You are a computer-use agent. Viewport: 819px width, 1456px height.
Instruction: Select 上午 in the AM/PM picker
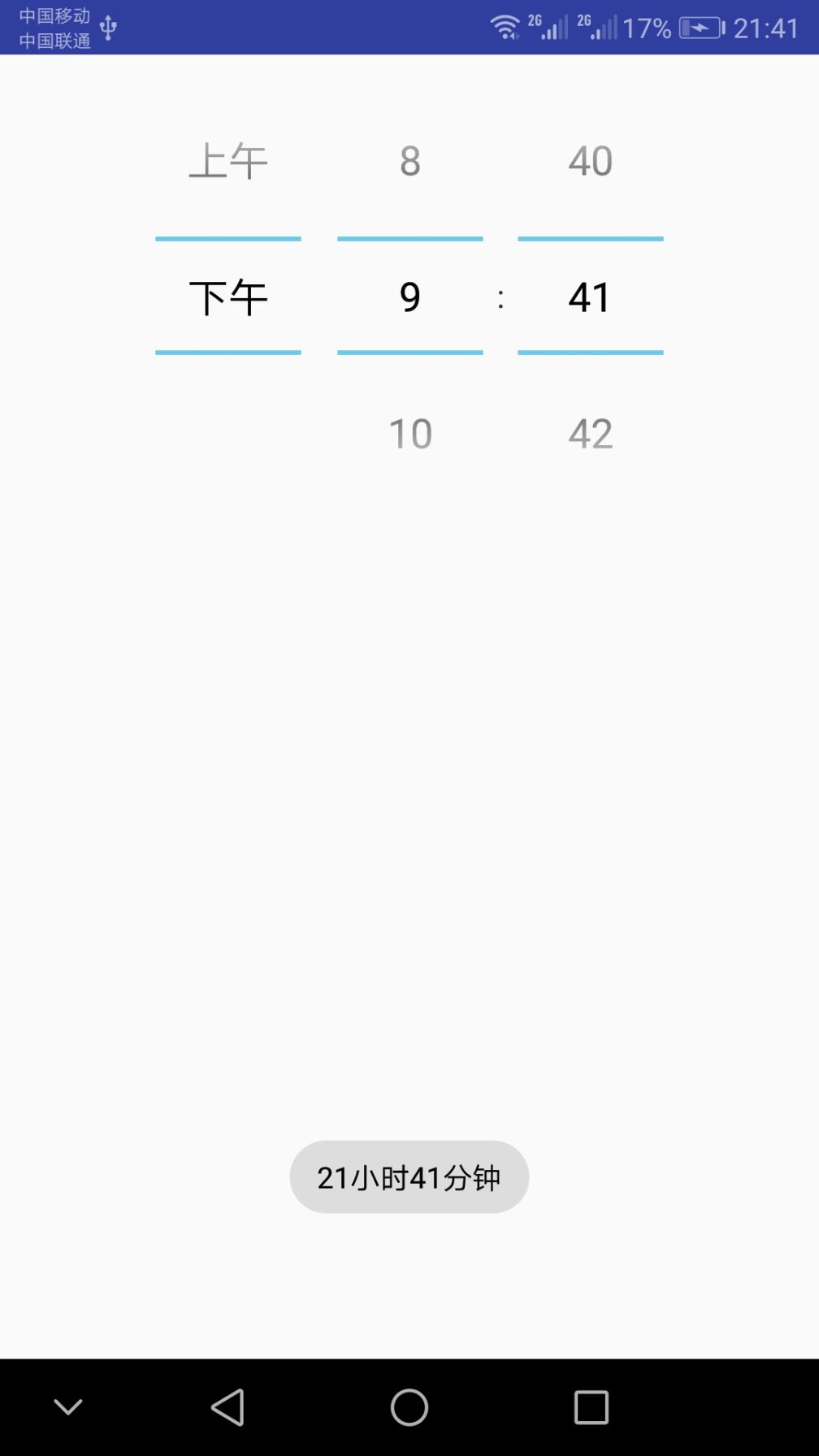tap(228, 160)
